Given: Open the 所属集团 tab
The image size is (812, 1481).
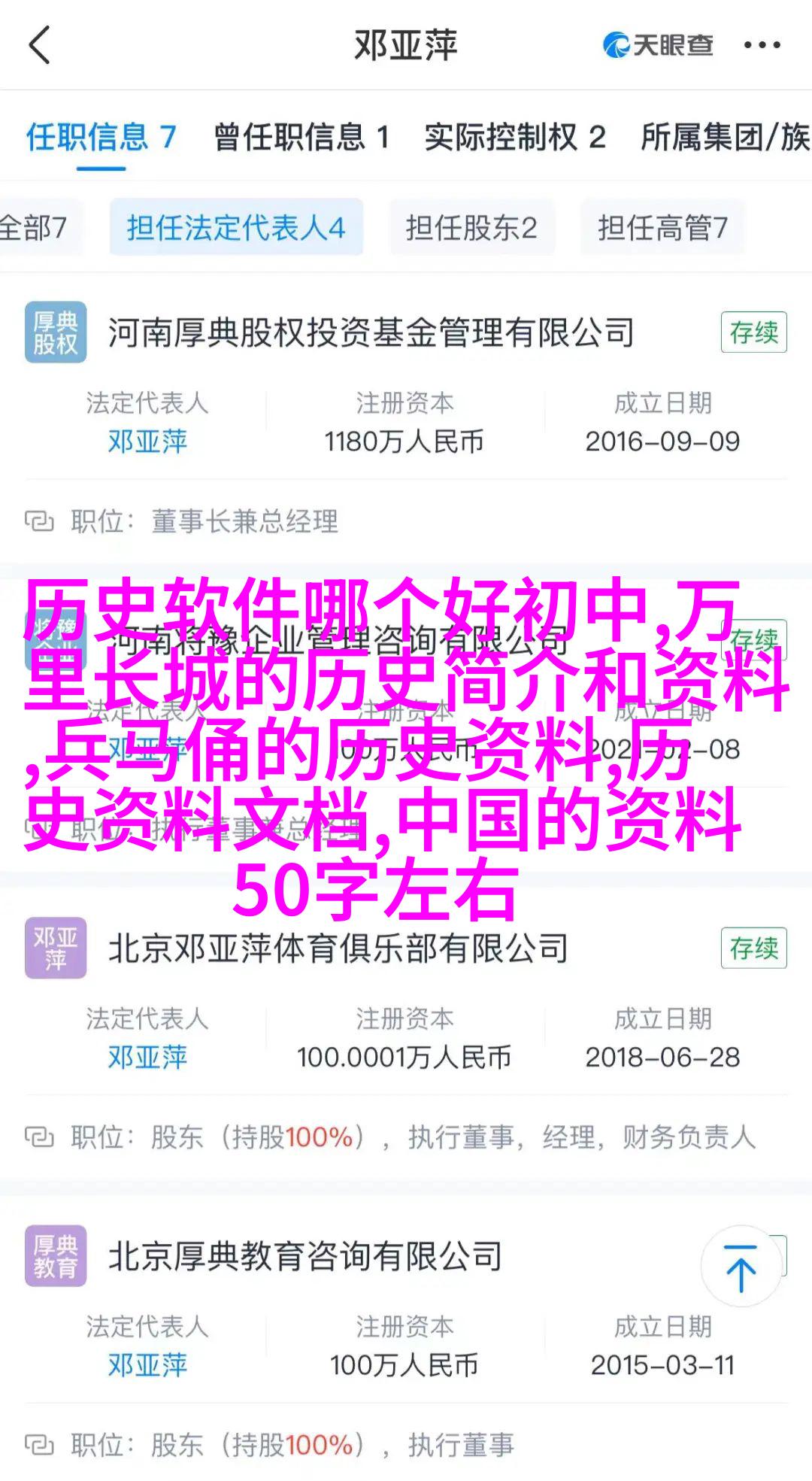Looking at the screenshot, I should [724, 137].
